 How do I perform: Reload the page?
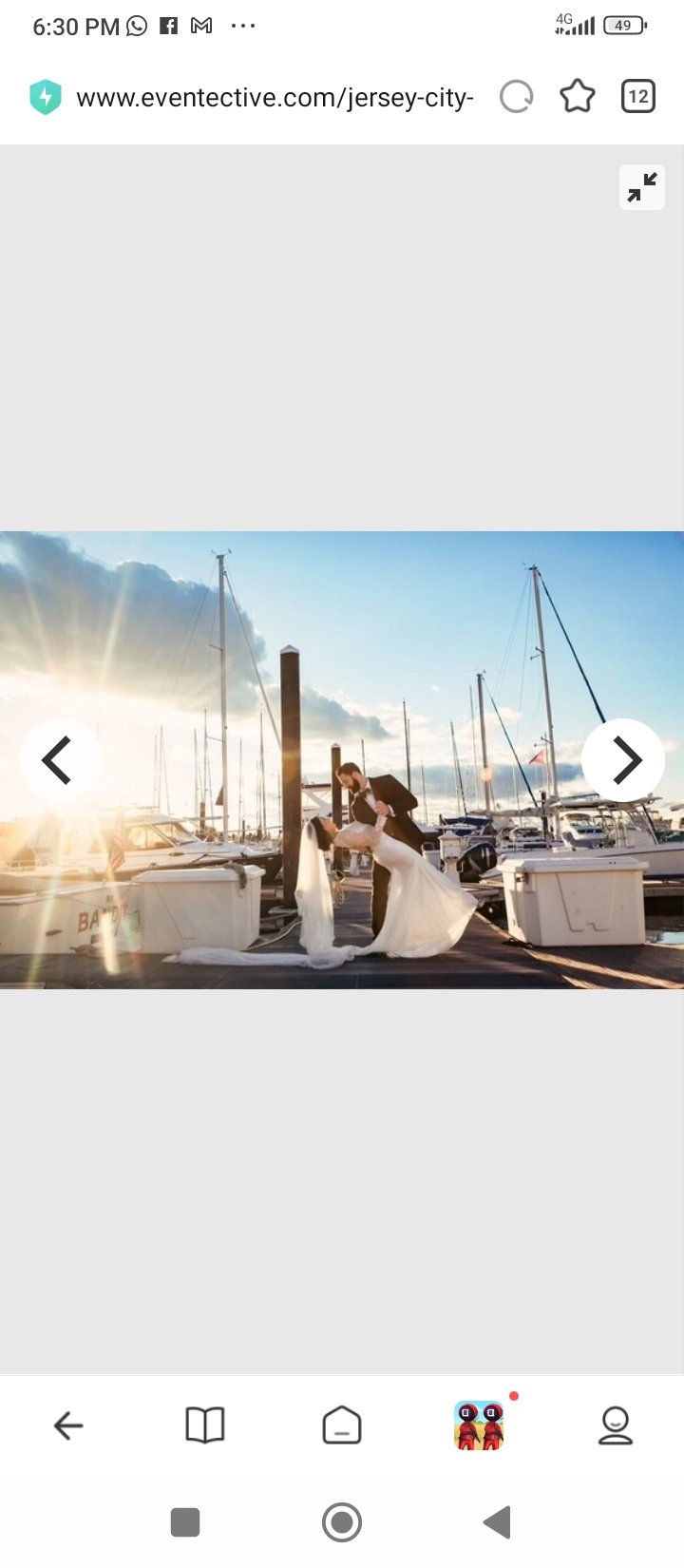point(517,97)
